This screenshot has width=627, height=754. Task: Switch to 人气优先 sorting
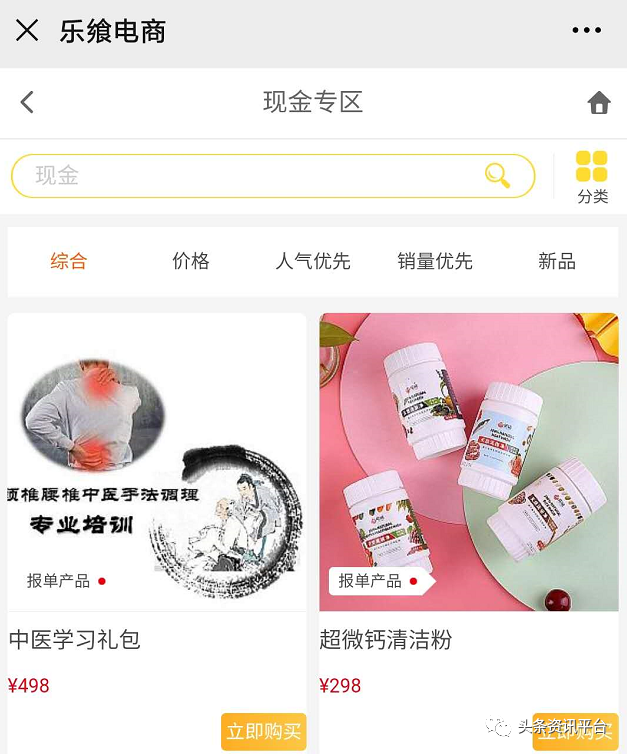(313, 262)
